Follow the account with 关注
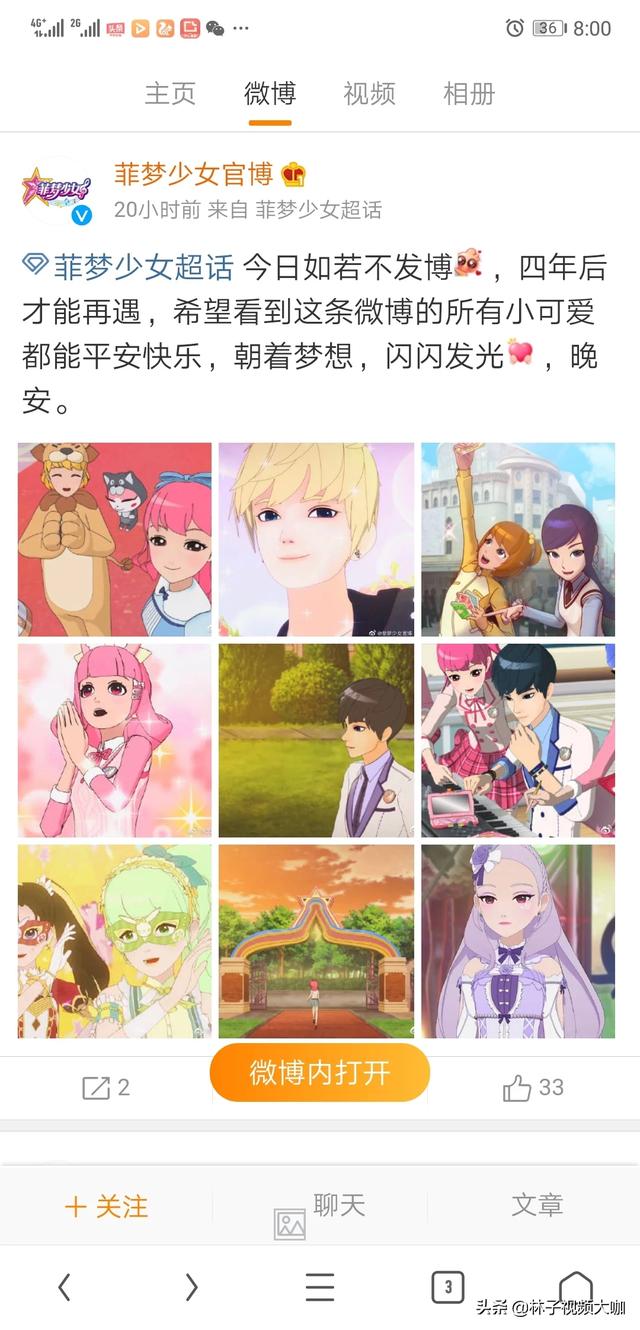 tap(106, 1206)
